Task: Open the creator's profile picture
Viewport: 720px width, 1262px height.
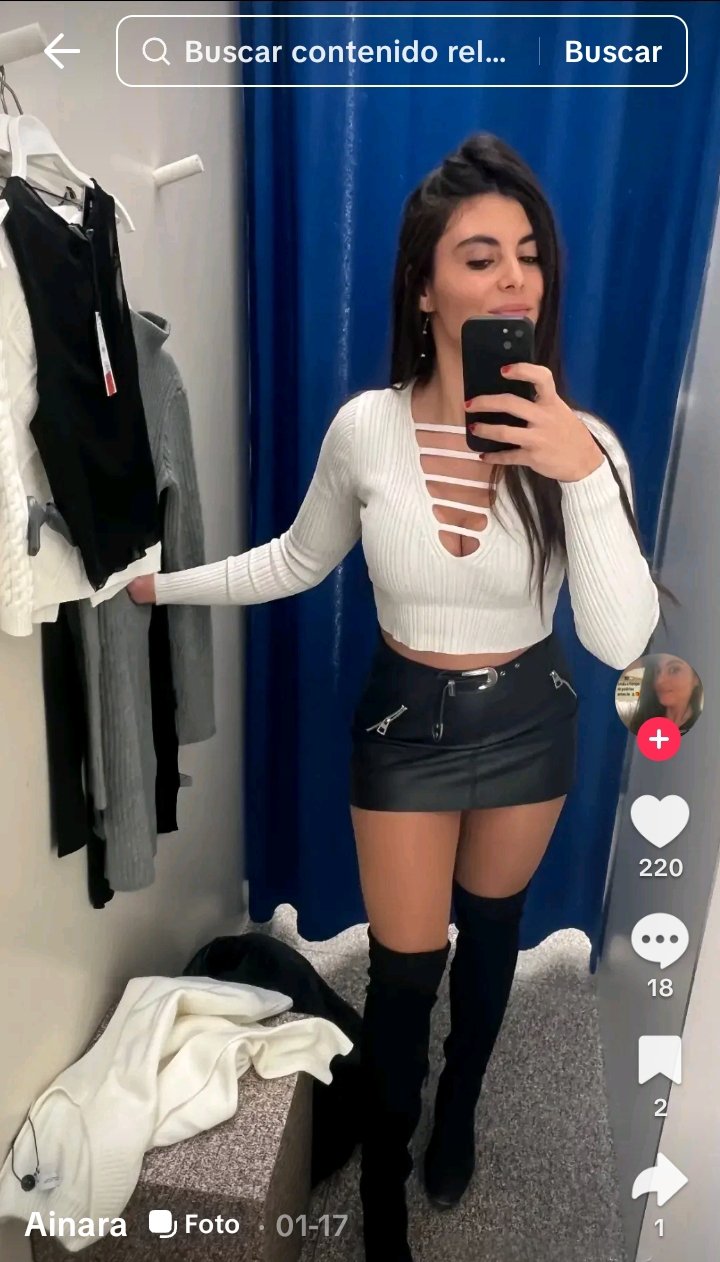Action: [659, 695]
